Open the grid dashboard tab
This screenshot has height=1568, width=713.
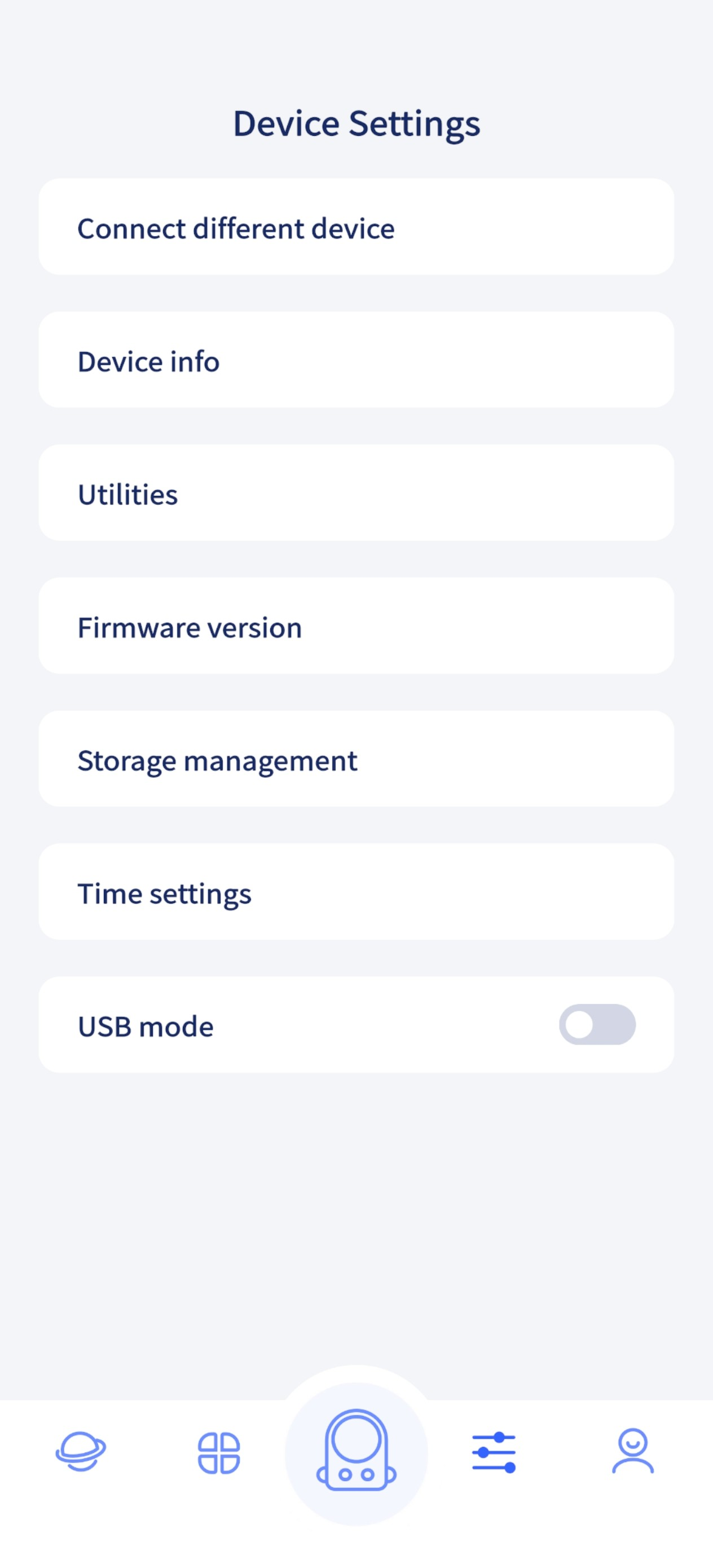pos(219,1453)
